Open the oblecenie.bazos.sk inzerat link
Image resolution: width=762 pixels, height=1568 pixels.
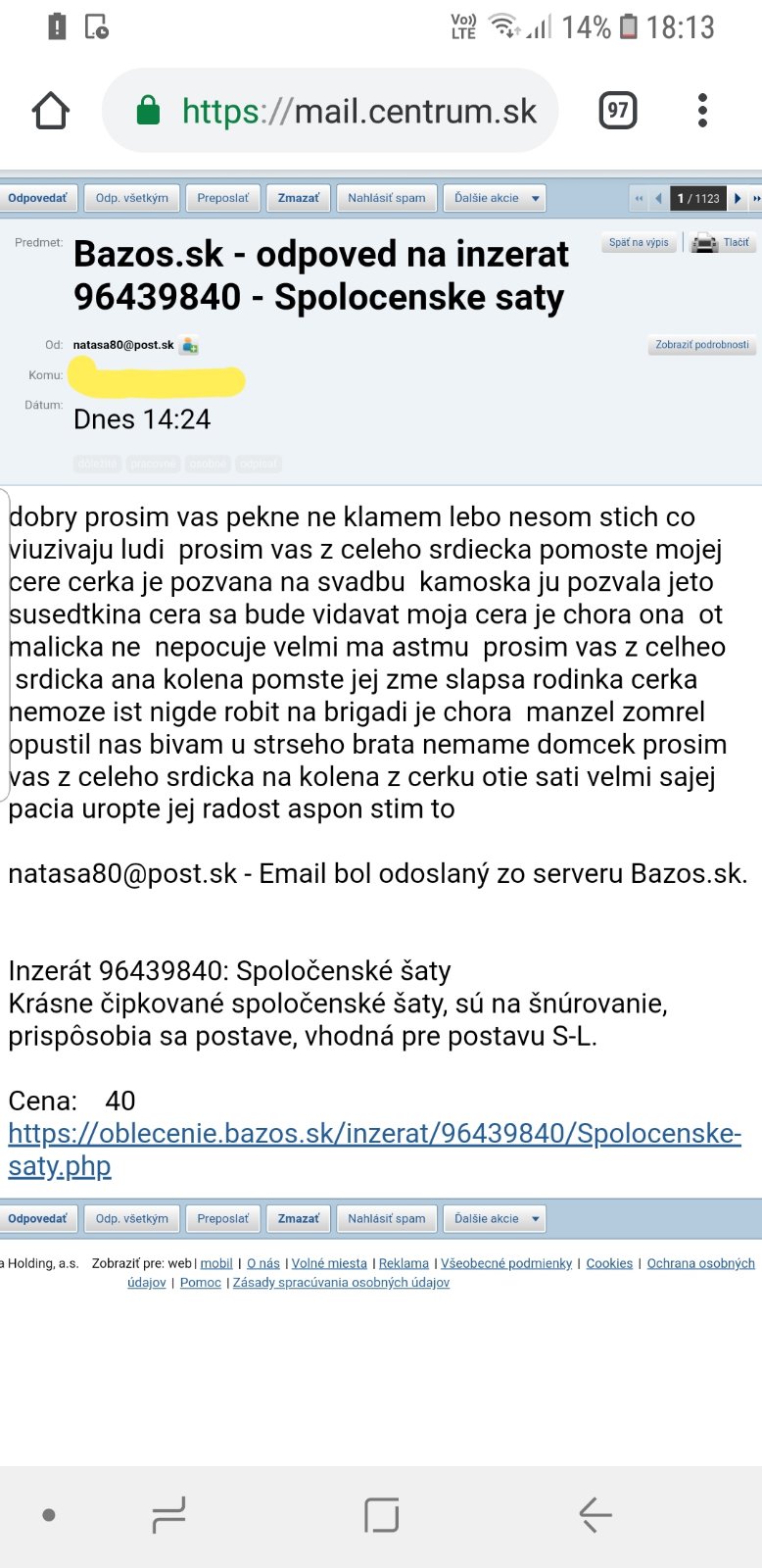(x=374, y=1134)
